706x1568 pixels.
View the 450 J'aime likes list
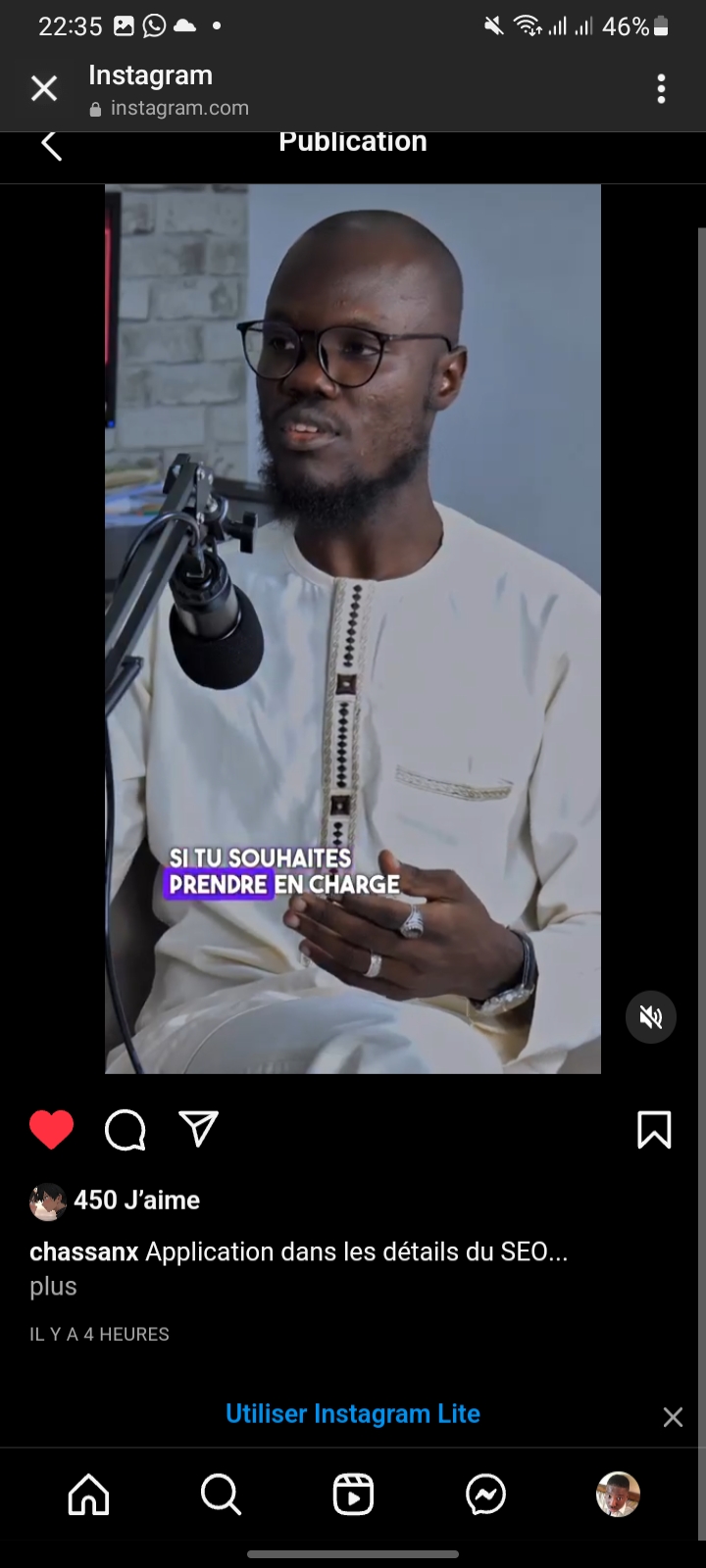tap(136, 1200)
